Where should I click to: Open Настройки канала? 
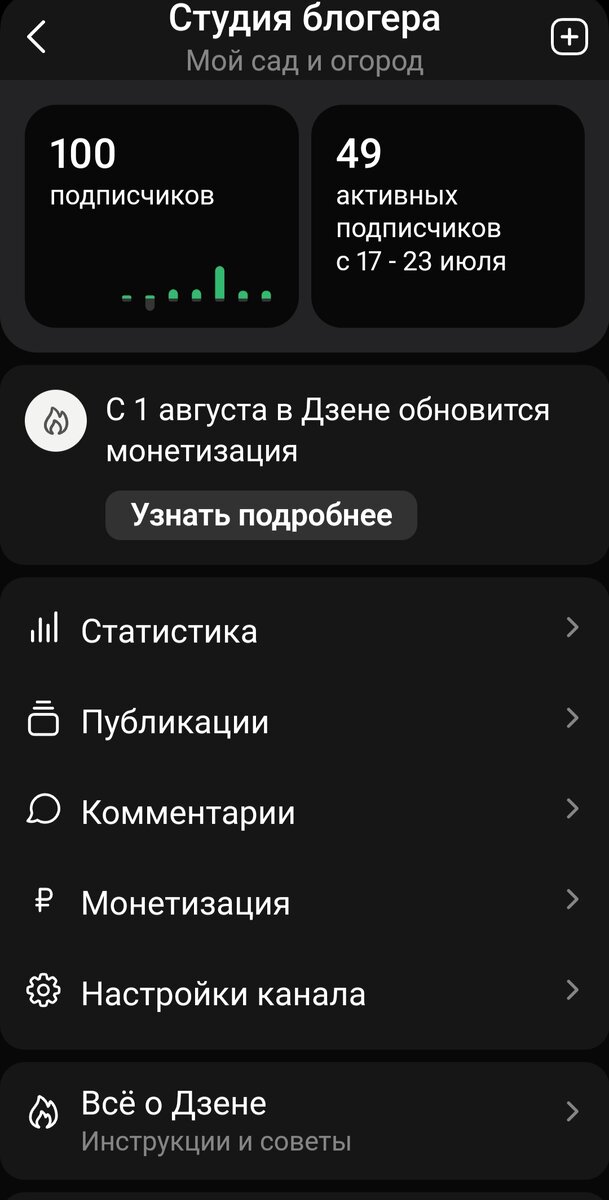pos(304,993)
